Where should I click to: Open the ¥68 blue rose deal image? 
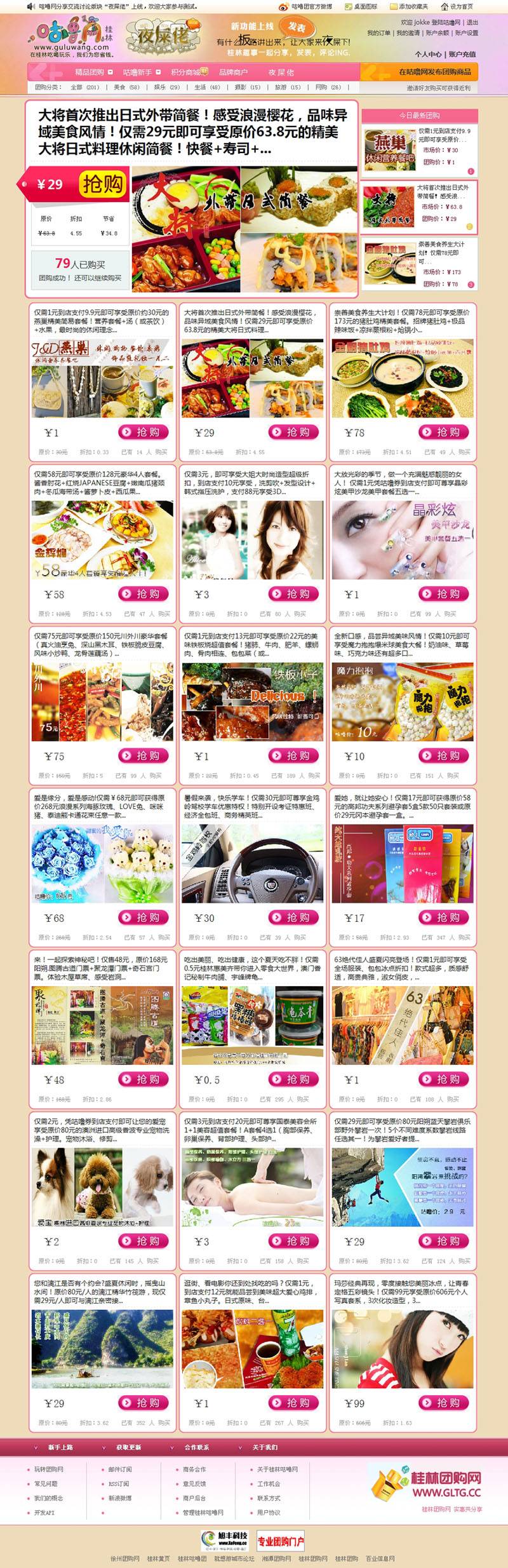pyautogui.click(x=102, y=863)
